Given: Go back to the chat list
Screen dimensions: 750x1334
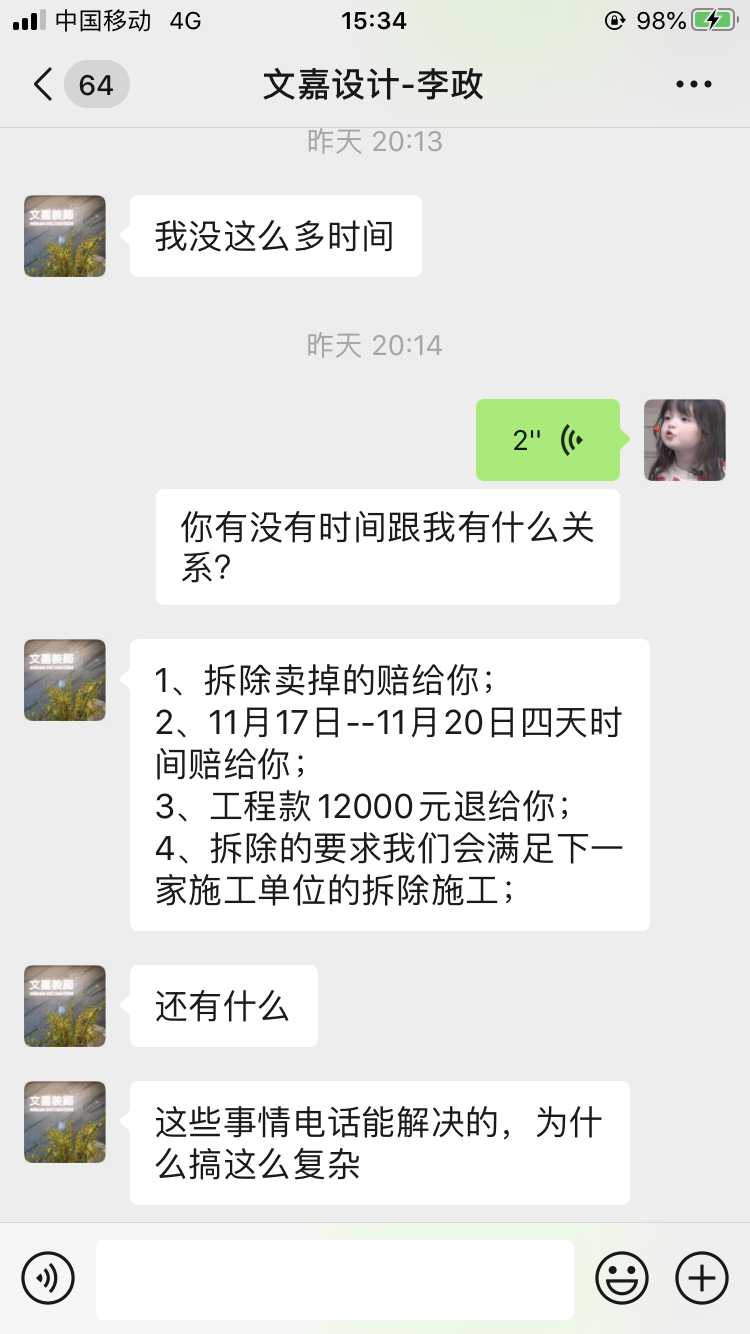Looking at the screenshot, I should (44, 85).
